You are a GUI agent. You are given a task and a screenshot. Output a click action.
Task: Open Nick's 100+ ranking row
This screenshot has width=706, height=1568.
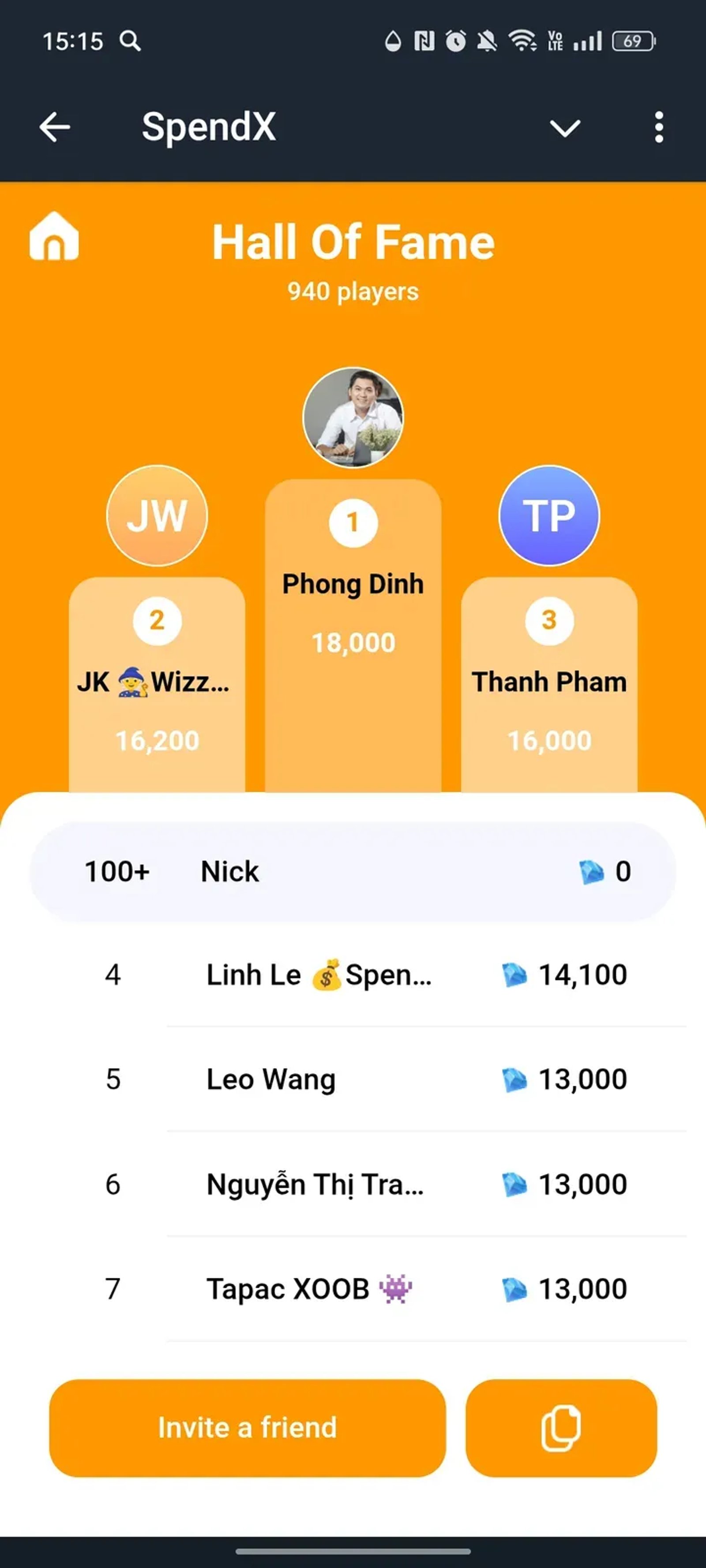[353, 871]
